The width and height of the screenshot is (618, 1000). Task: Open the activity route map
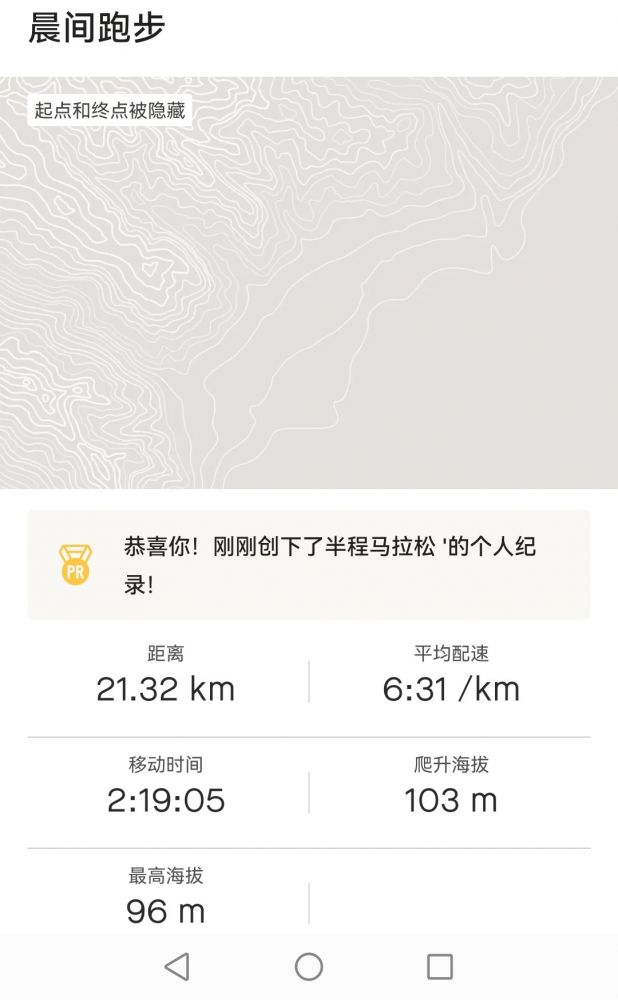tap(309, 285)
